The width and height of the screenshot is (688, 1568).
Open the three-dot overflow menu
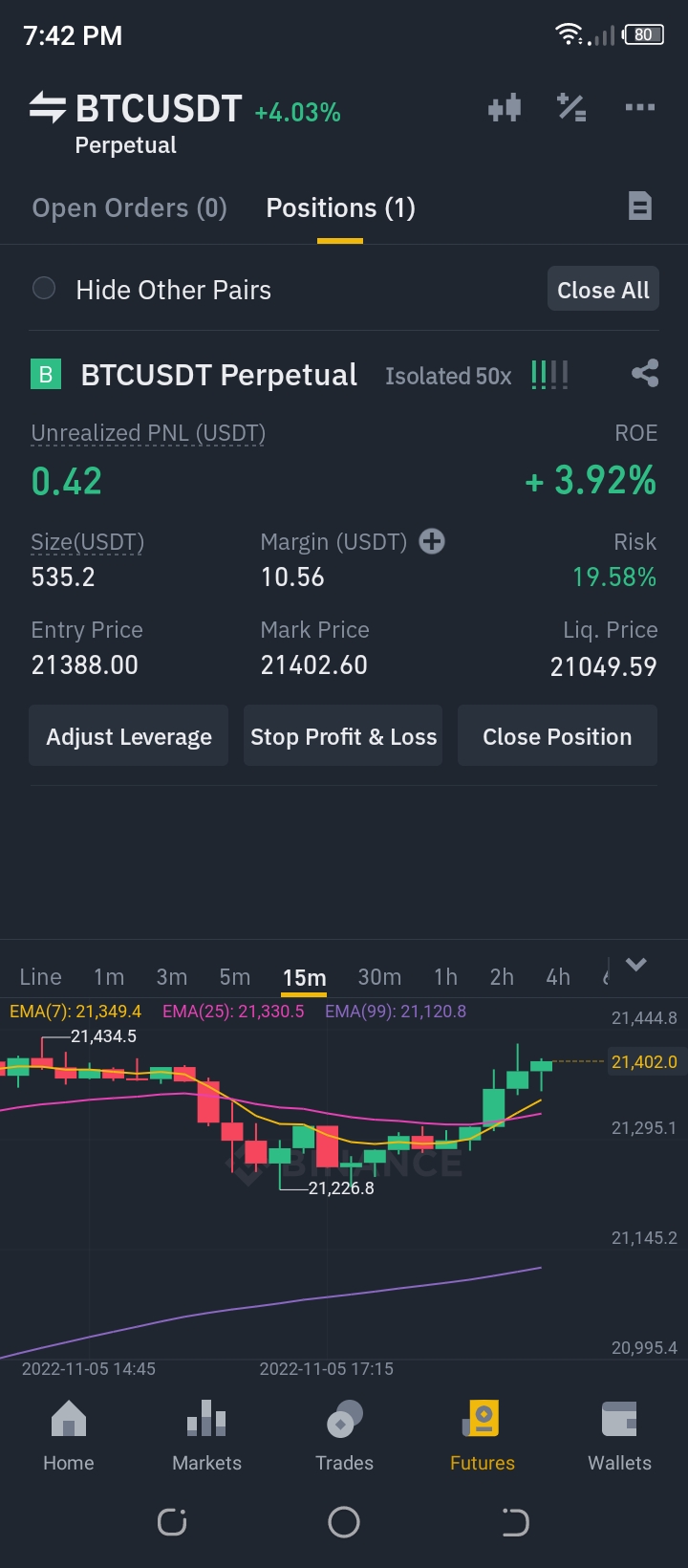click(639, 107)
